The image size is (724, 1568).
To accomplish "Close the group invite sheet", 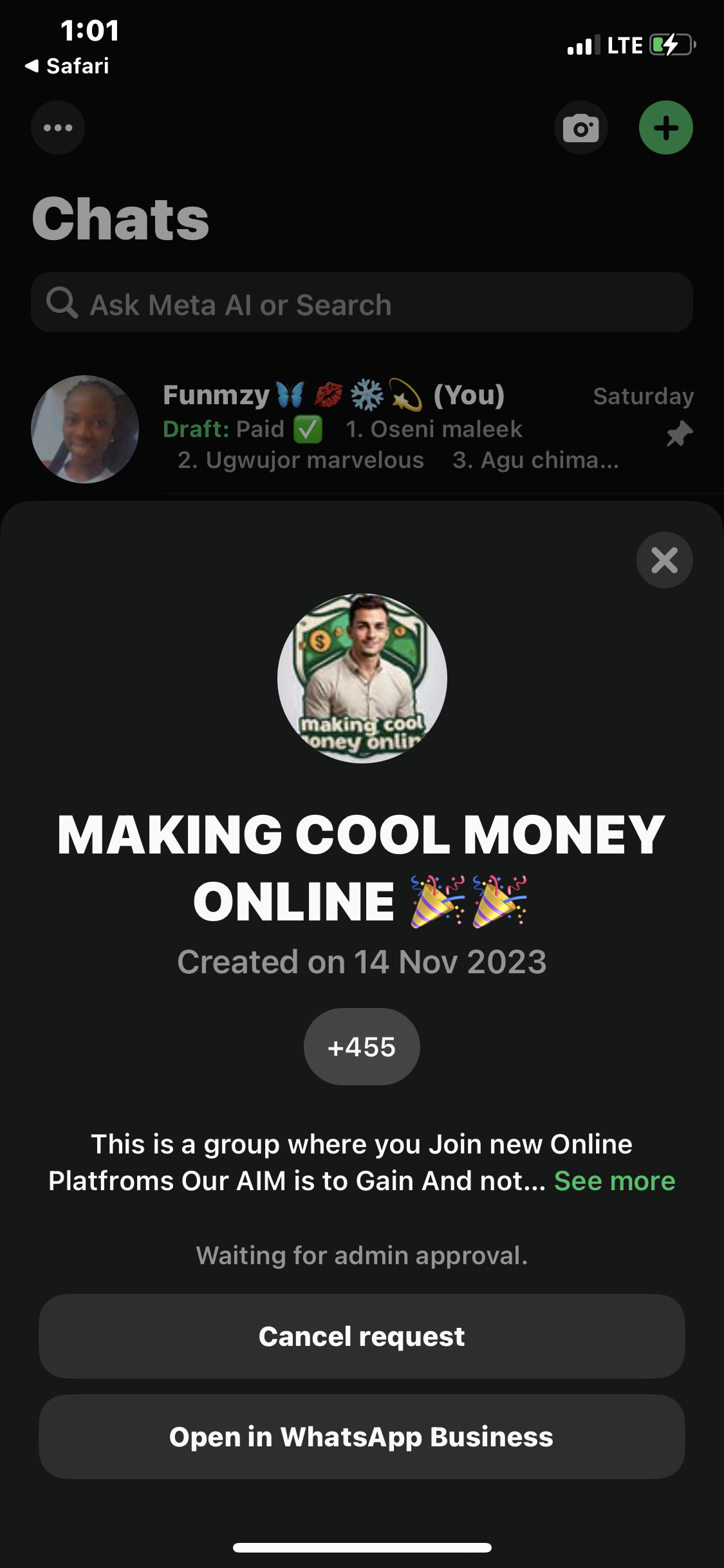I will pyautogui.click(x=664, y=560).
